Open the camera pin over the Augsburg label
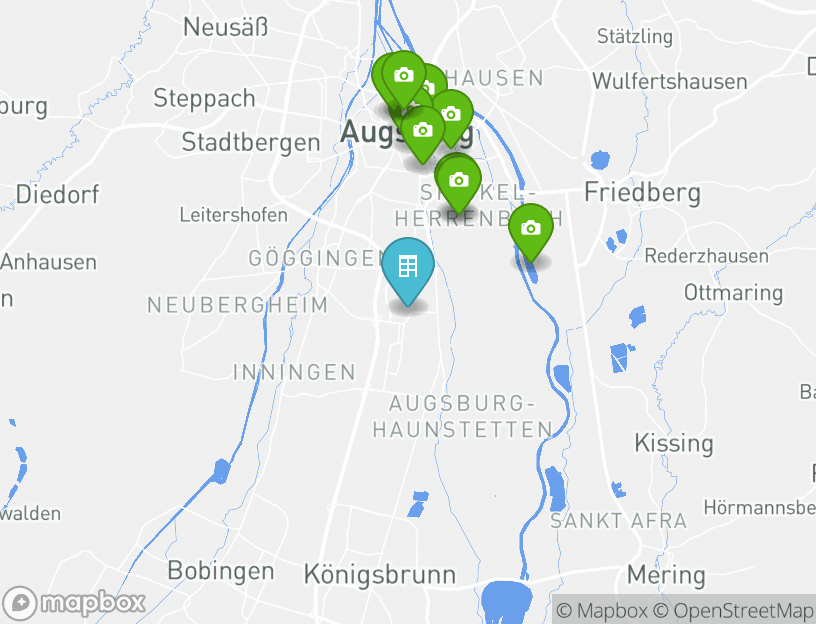 pos(423,131)
